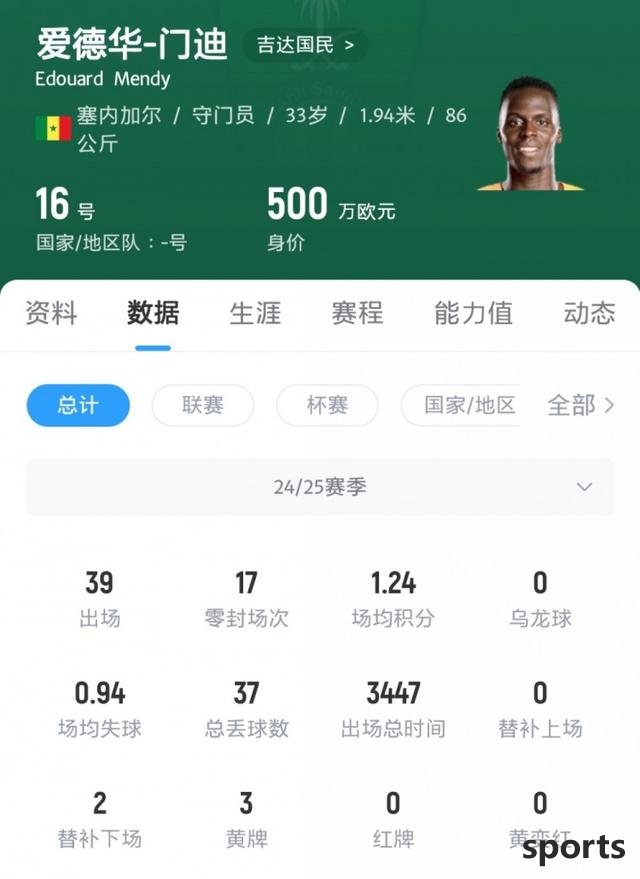This screenshot has height=879, width=640.
Task: Filter stats by 联赛
Action: [x=202, y=405]
